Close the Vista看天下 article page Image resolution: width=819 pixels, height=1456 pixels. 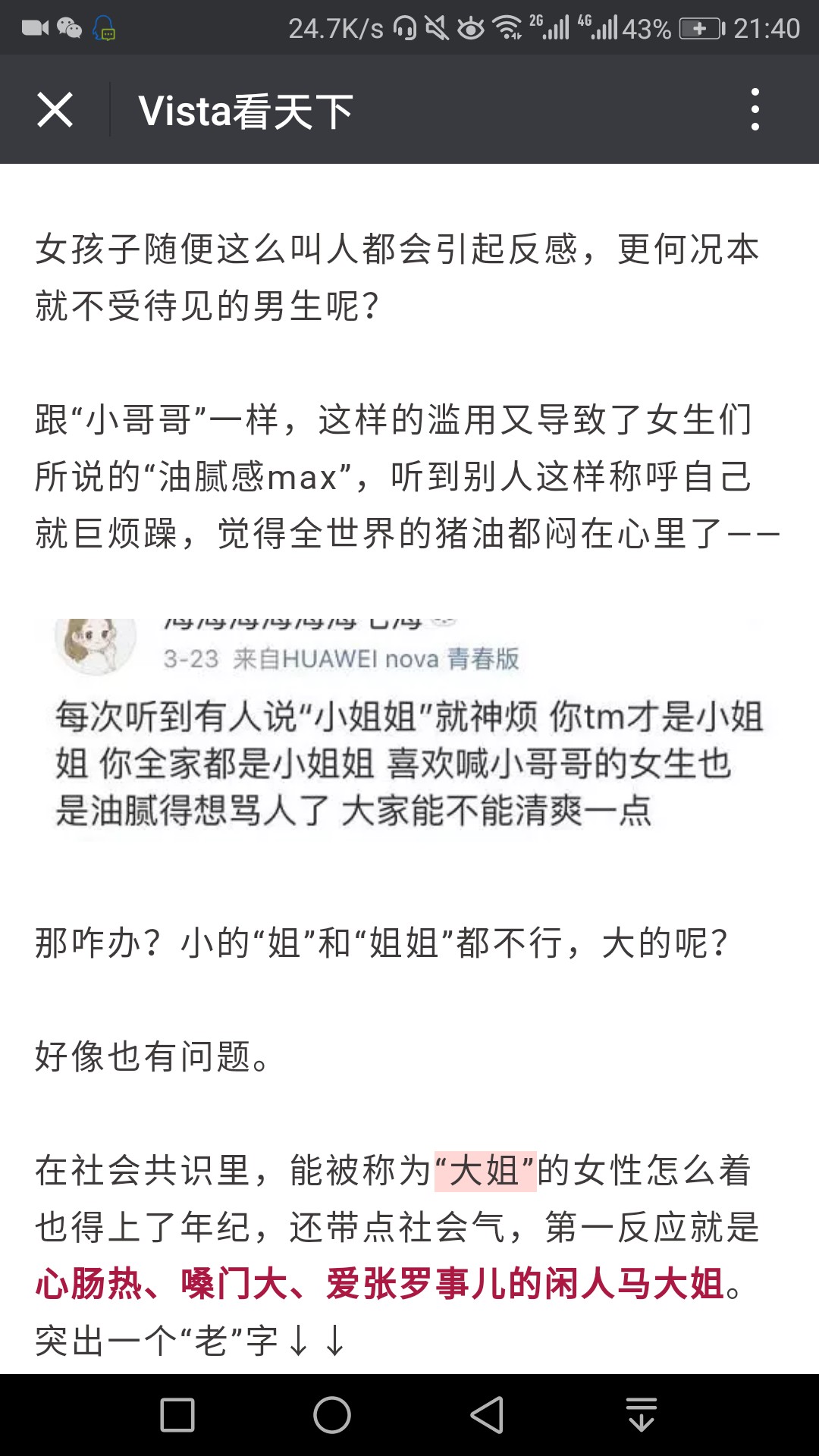point(55,110)
